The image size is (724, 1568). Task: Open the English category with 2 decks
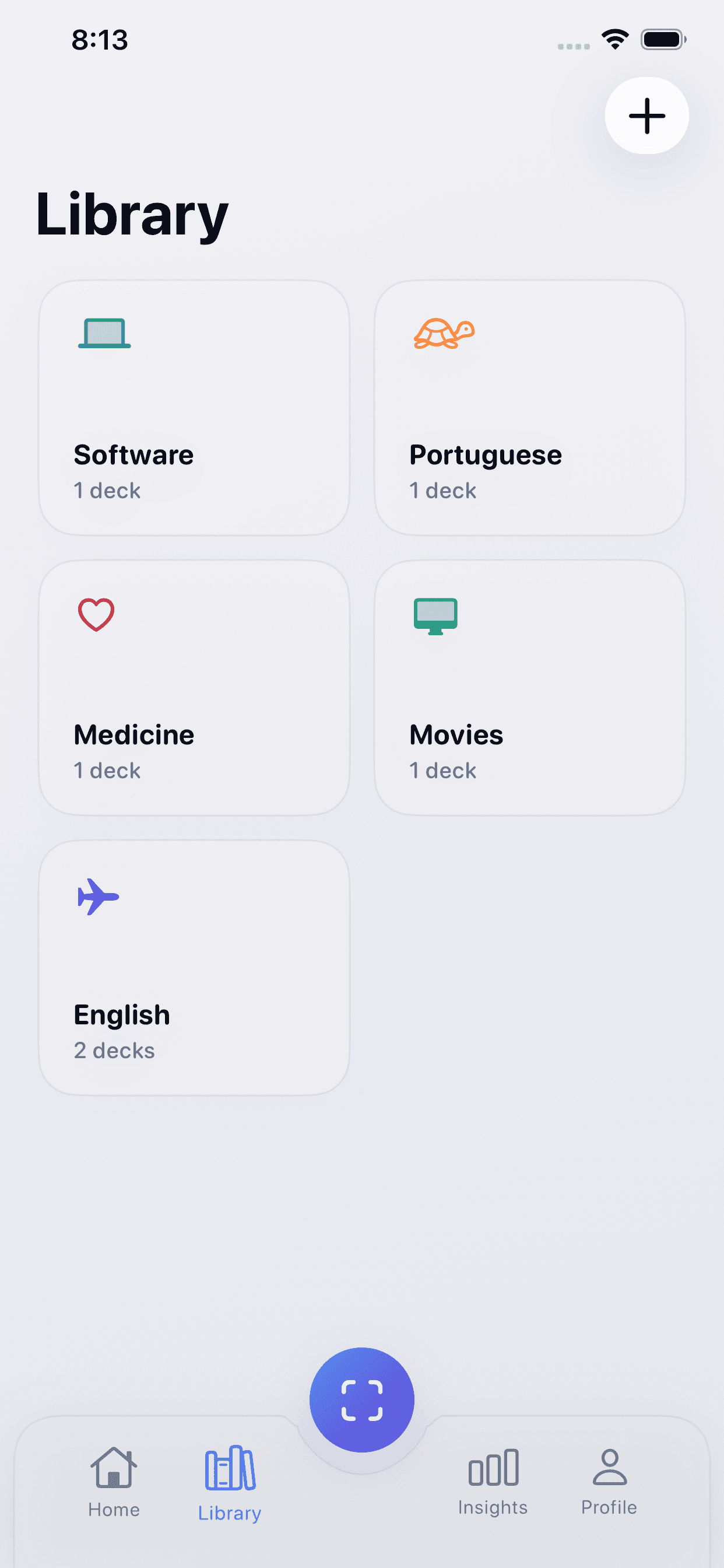[194, 968]
